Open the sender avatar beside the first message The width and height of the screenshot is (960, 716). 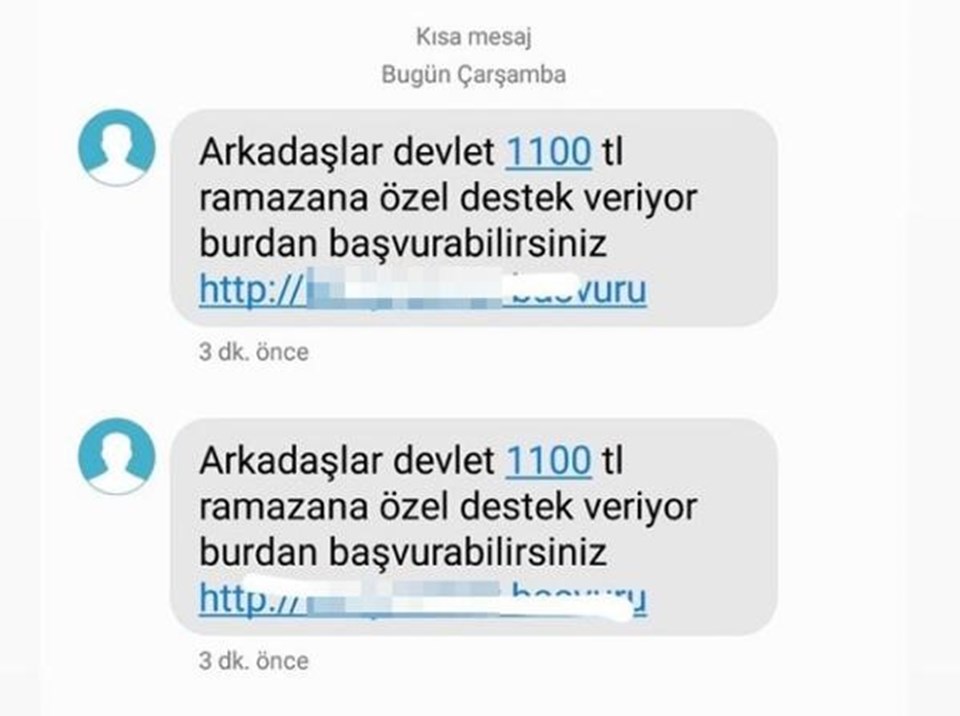(x=117, y=148)
